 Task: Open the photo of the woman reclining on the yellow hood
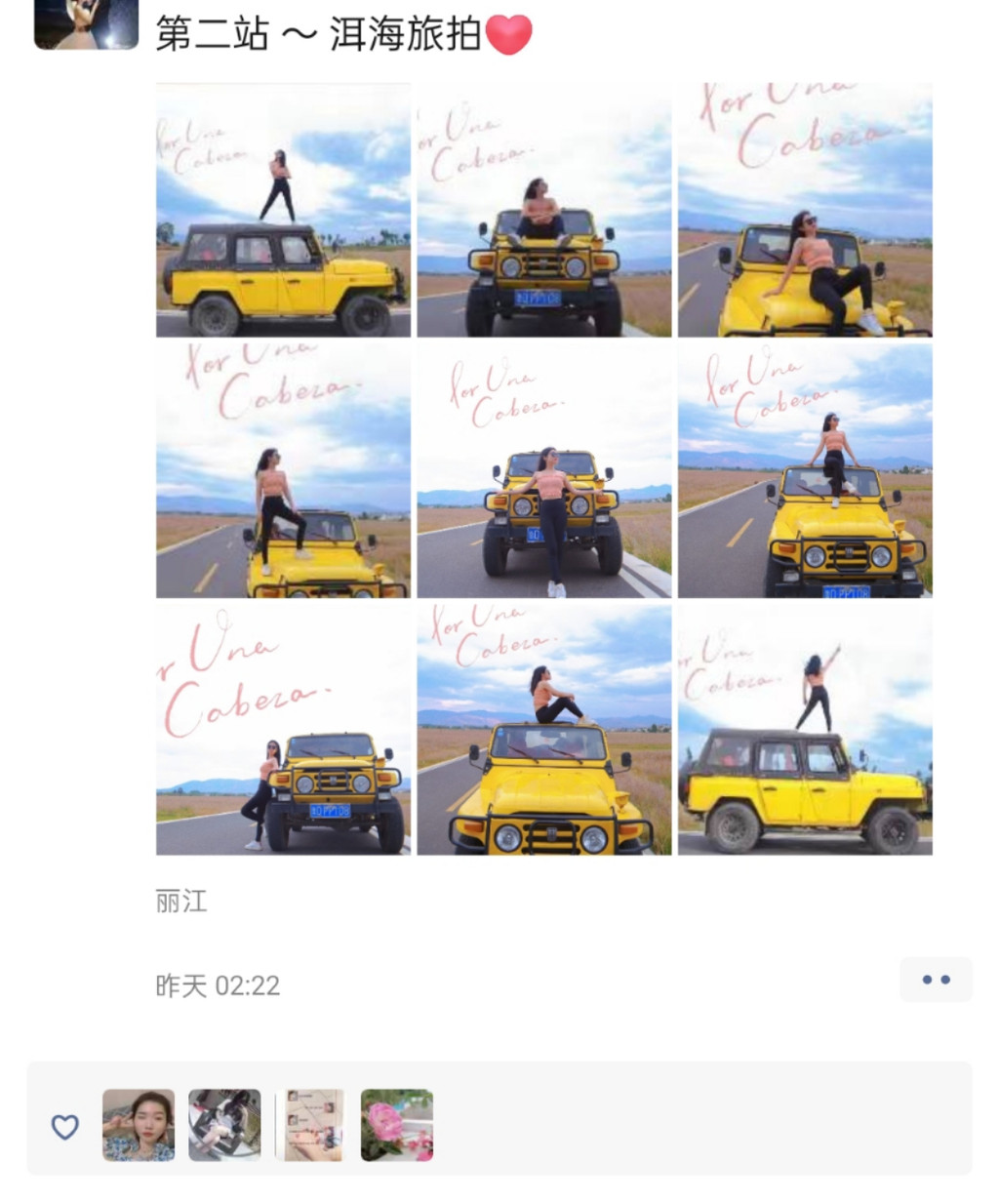(x=805, y=210)
